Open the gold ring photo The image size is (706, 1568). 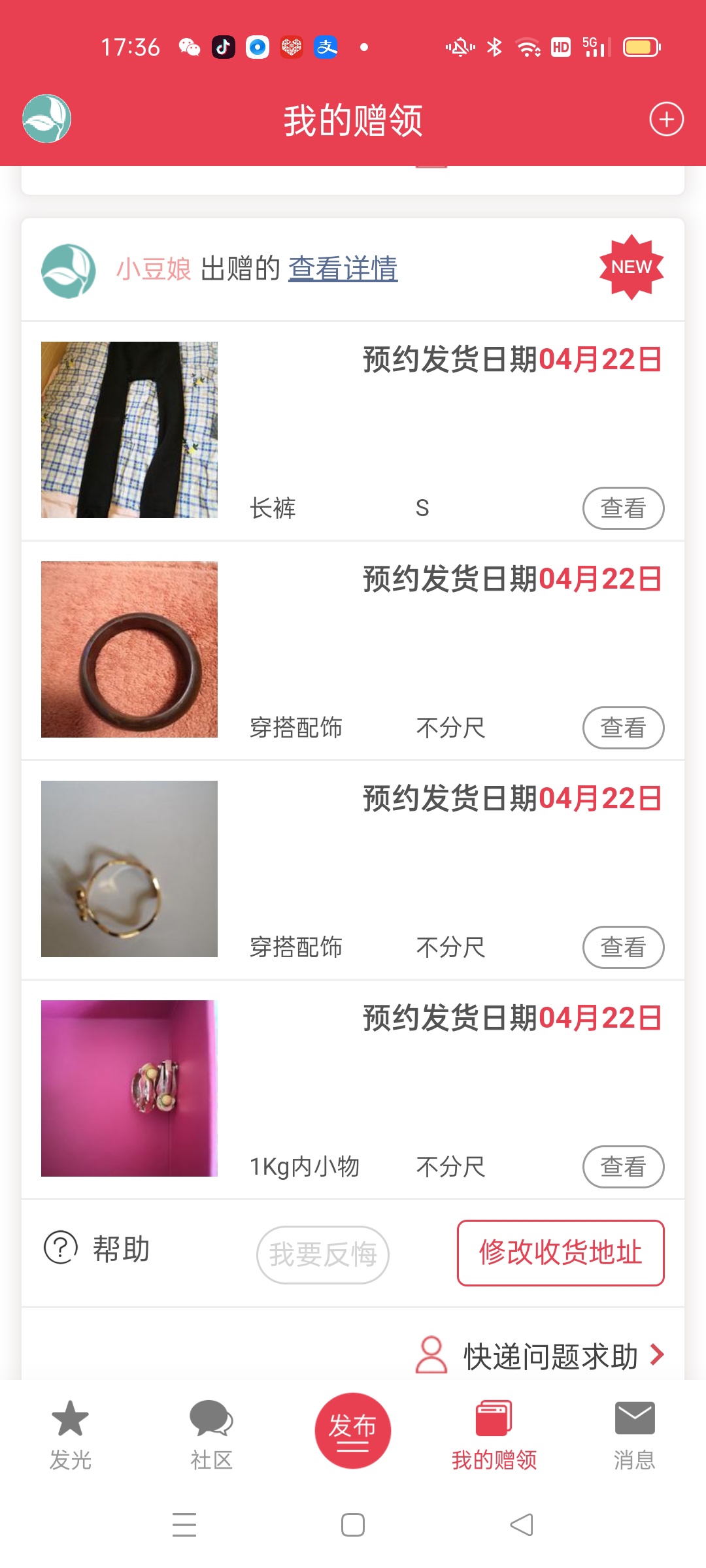(129, 869)
